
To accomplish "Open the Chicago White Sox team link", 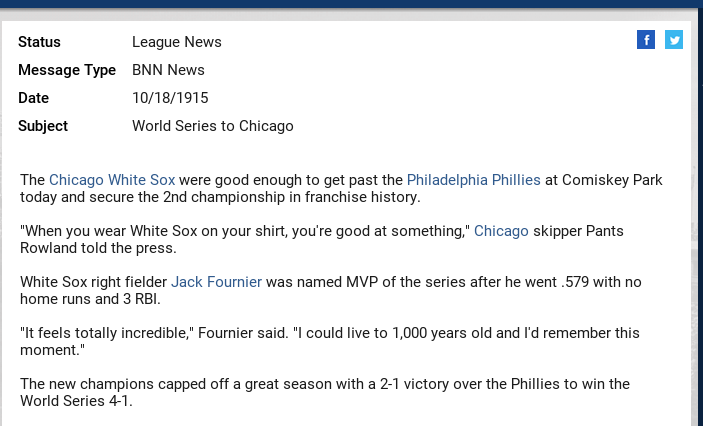I will 112,180.
